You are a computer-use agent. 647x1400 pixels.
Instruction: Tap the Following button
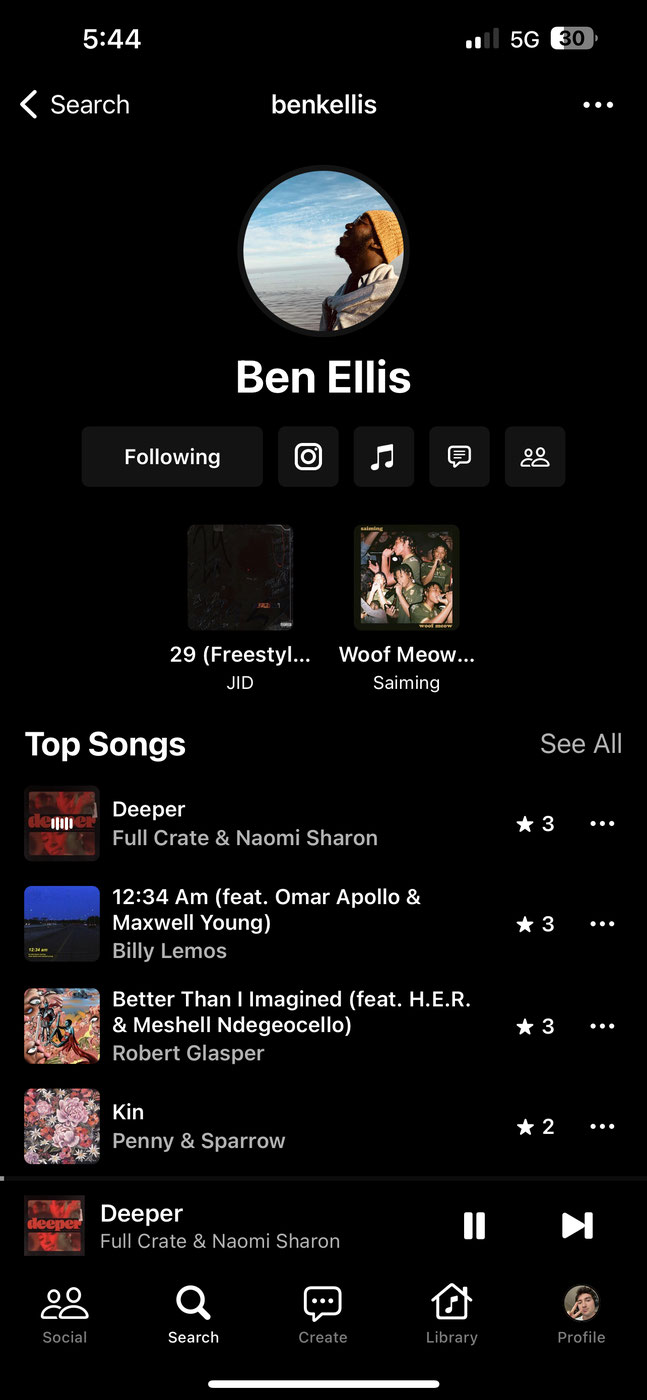point(172,457)
